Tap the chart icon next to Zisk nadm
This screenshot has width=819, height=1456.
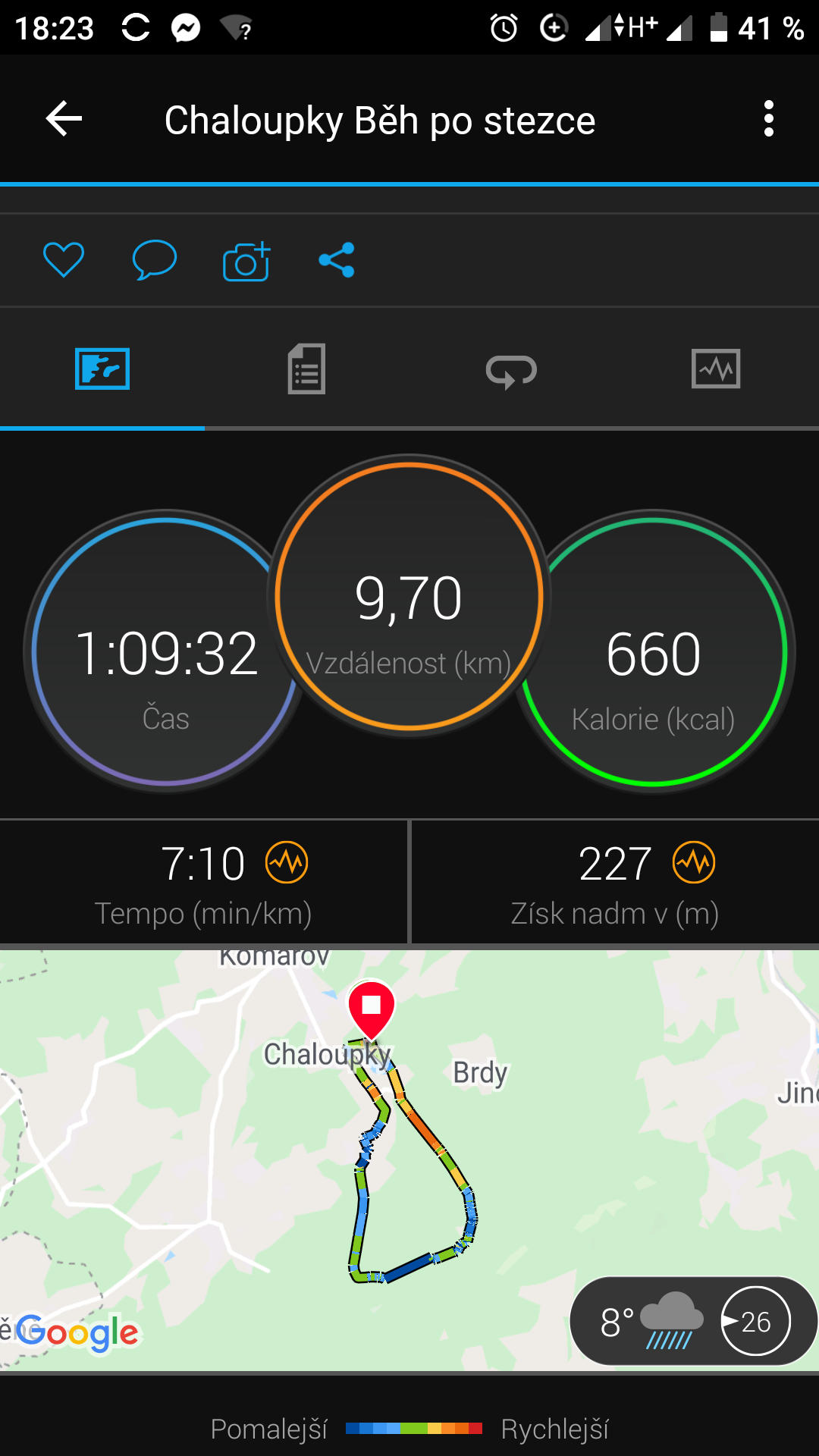(694, 862)
